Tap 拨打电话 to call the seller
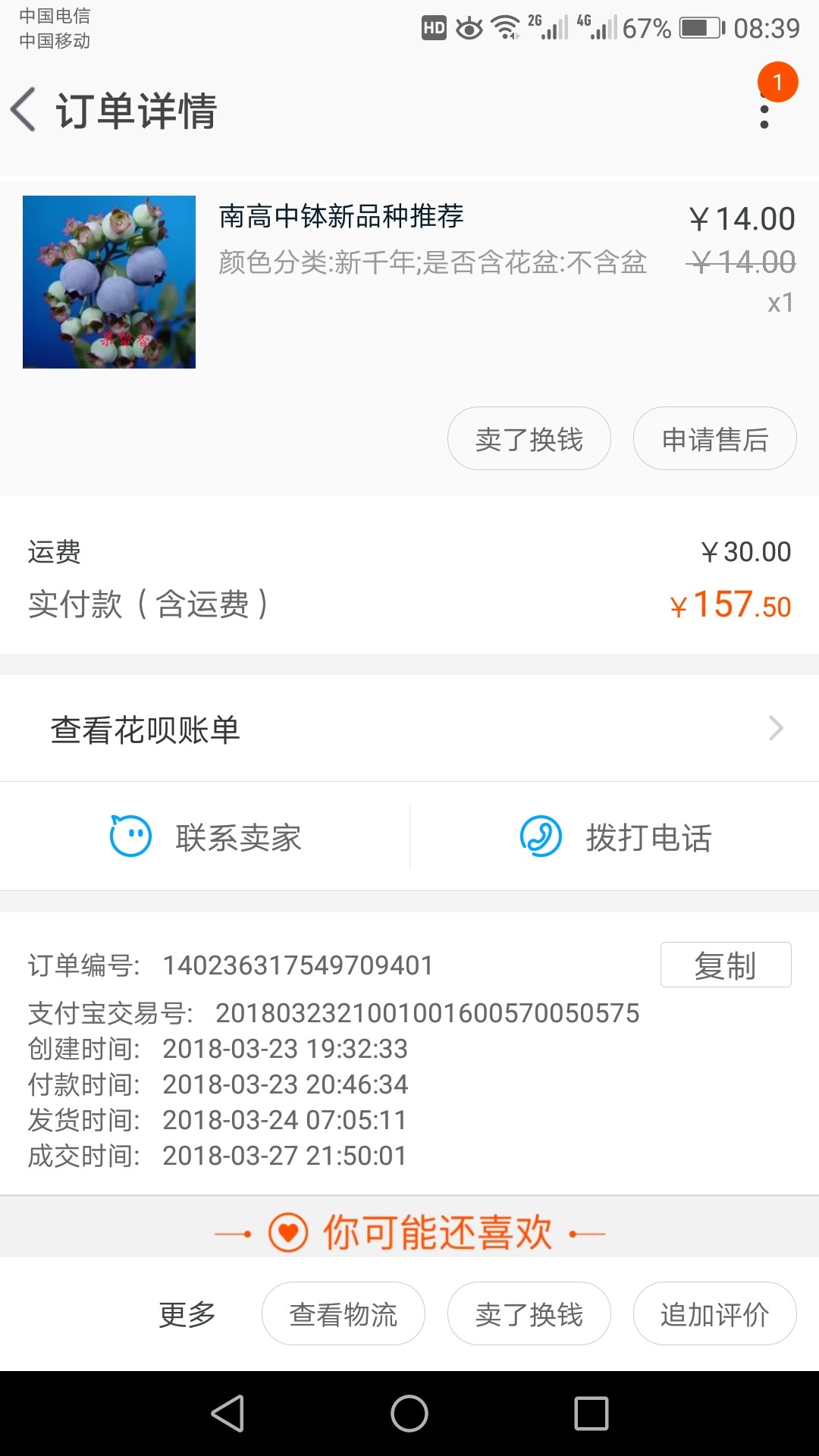This screenshot has width=819, height=1456. point(615,837)
